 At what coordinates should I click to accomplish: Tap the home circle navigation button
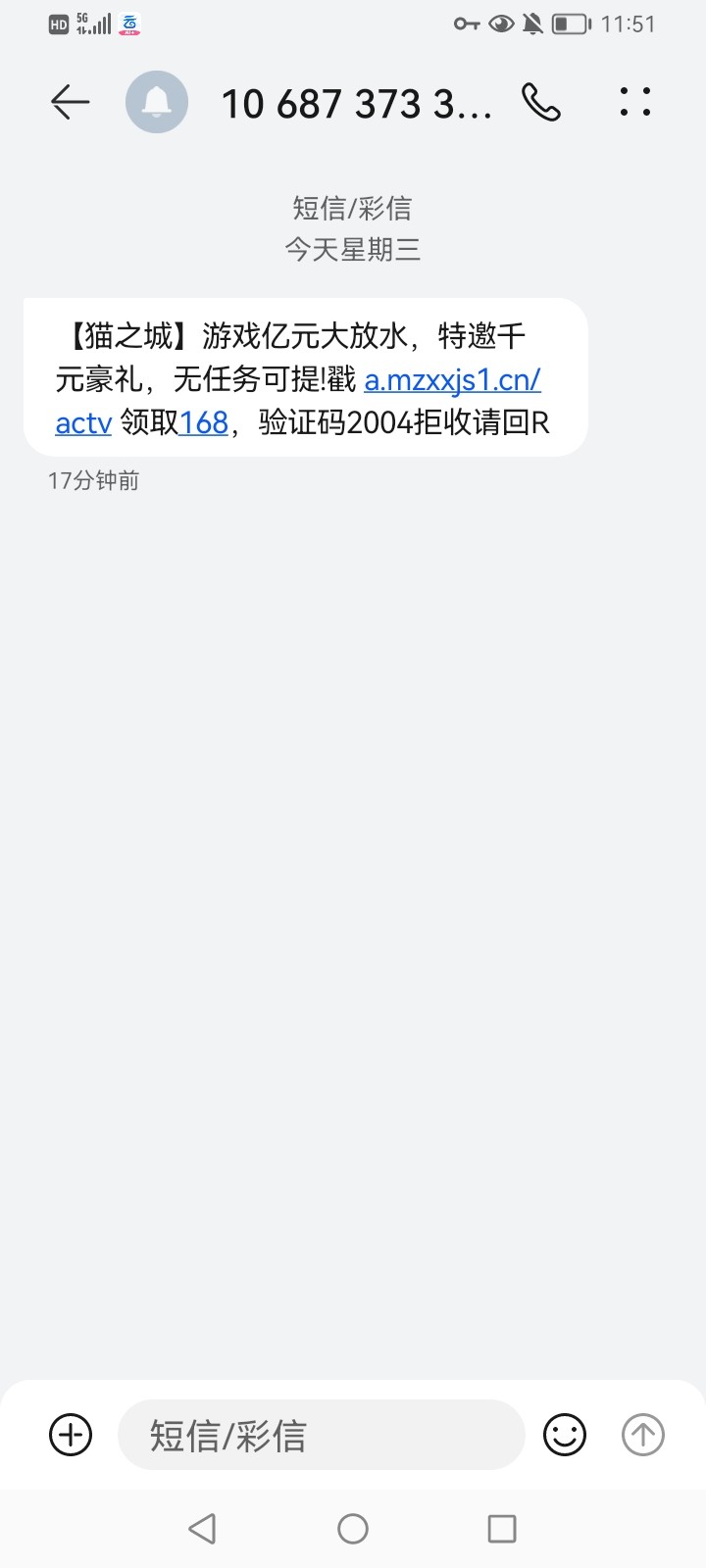pyautogui.click(x=353, y=1528)
